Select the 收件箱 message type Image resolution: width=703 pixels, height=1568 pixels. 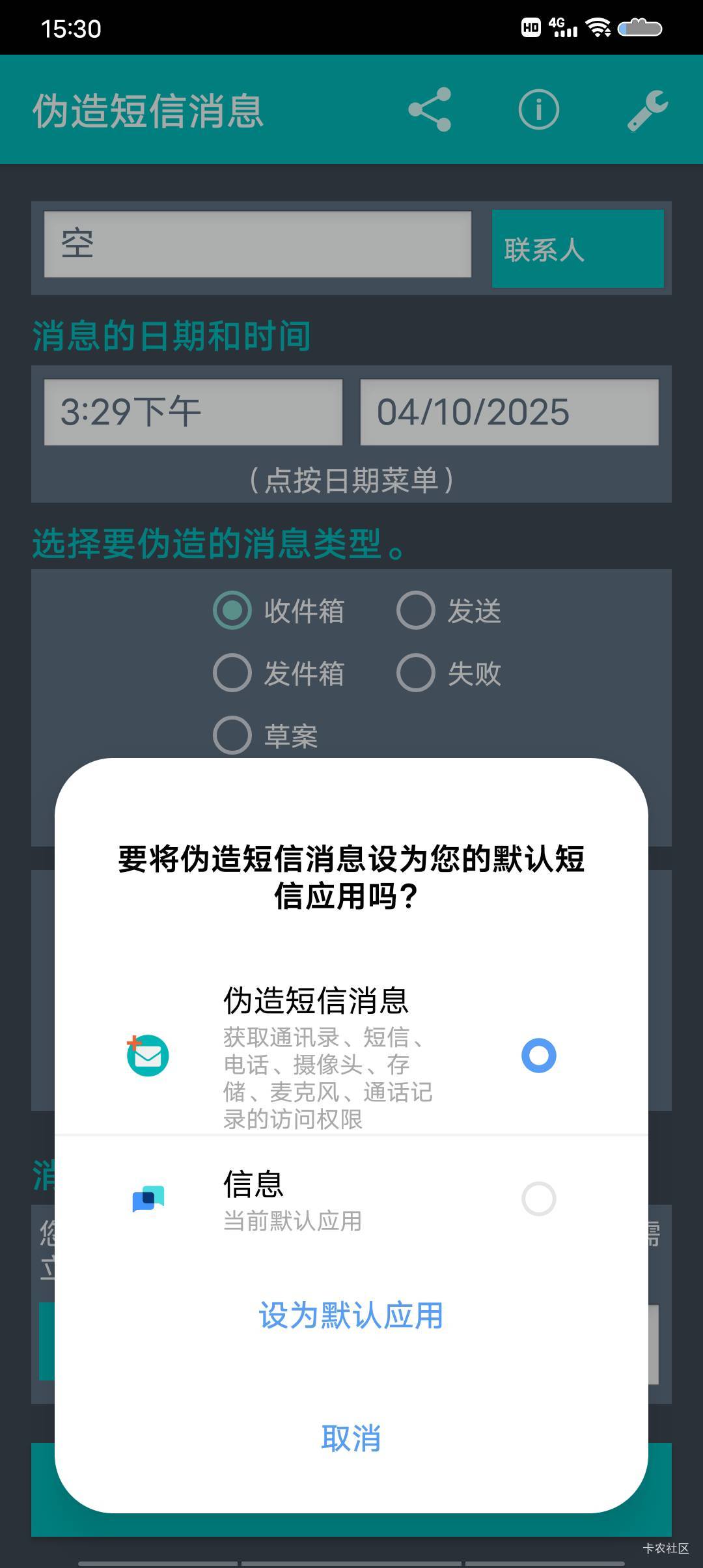[x=279, y=611]
